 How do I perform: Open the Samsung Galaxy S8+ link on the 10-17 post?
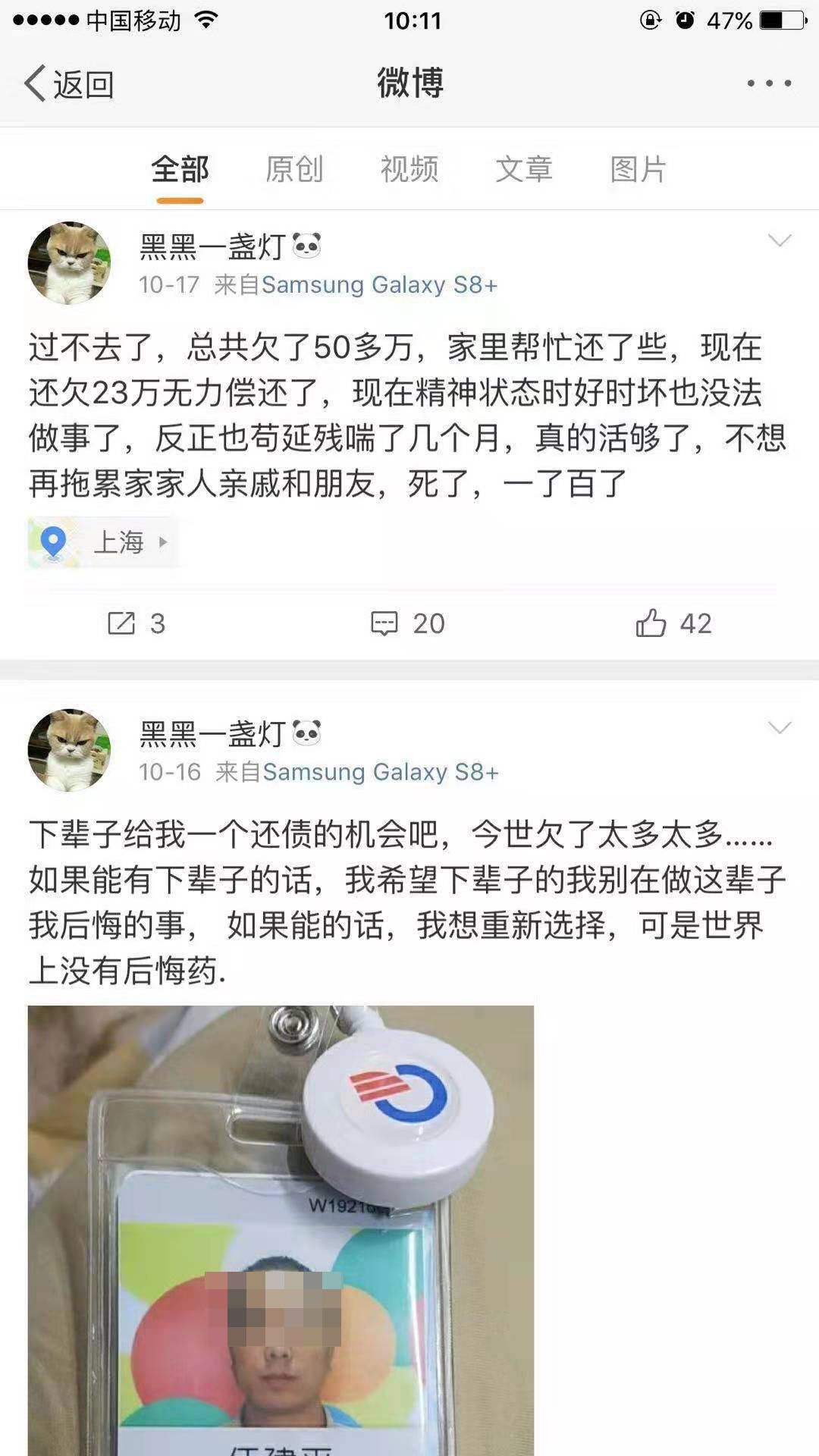click(x=379, y=285)
